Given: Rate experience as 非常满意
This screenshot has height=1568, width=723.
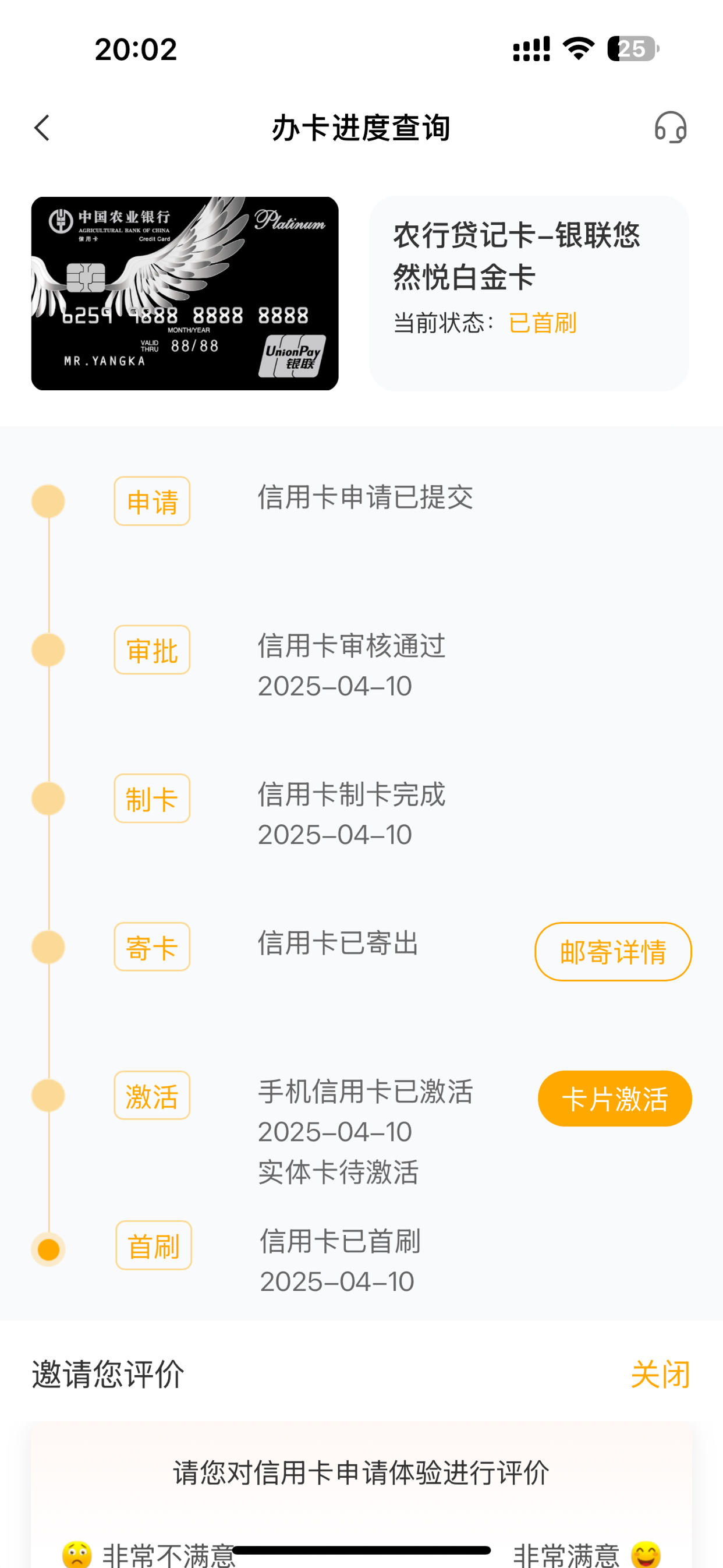Looking at the screenshot, I should pyautogui.click(x=587, y=1554).
